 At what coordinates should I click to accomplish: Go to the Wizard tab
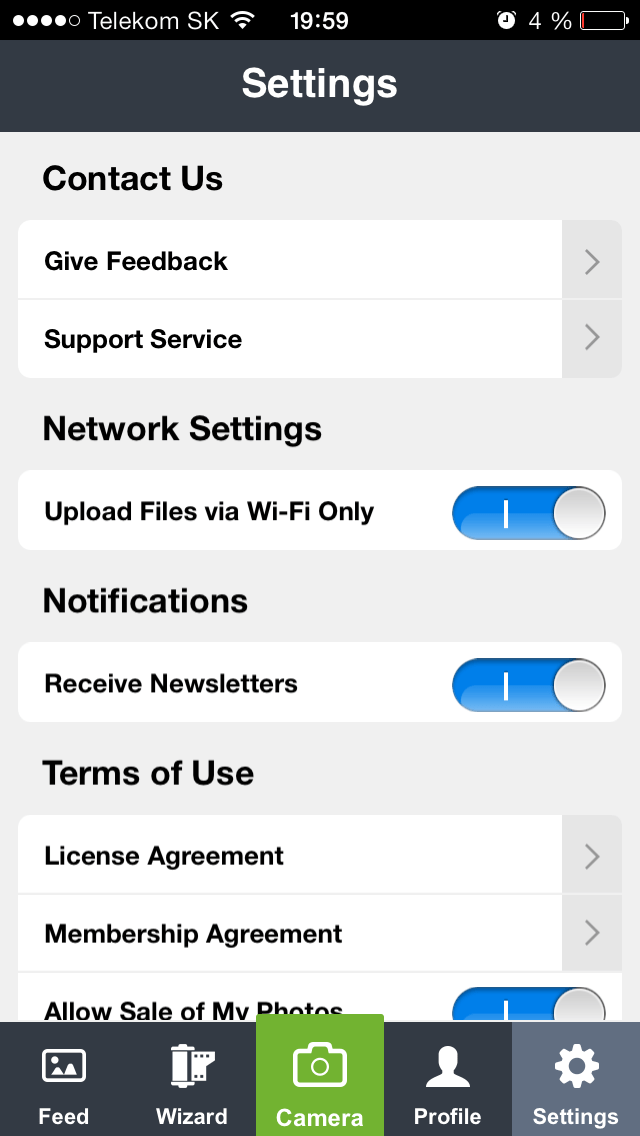point(192,1086)
